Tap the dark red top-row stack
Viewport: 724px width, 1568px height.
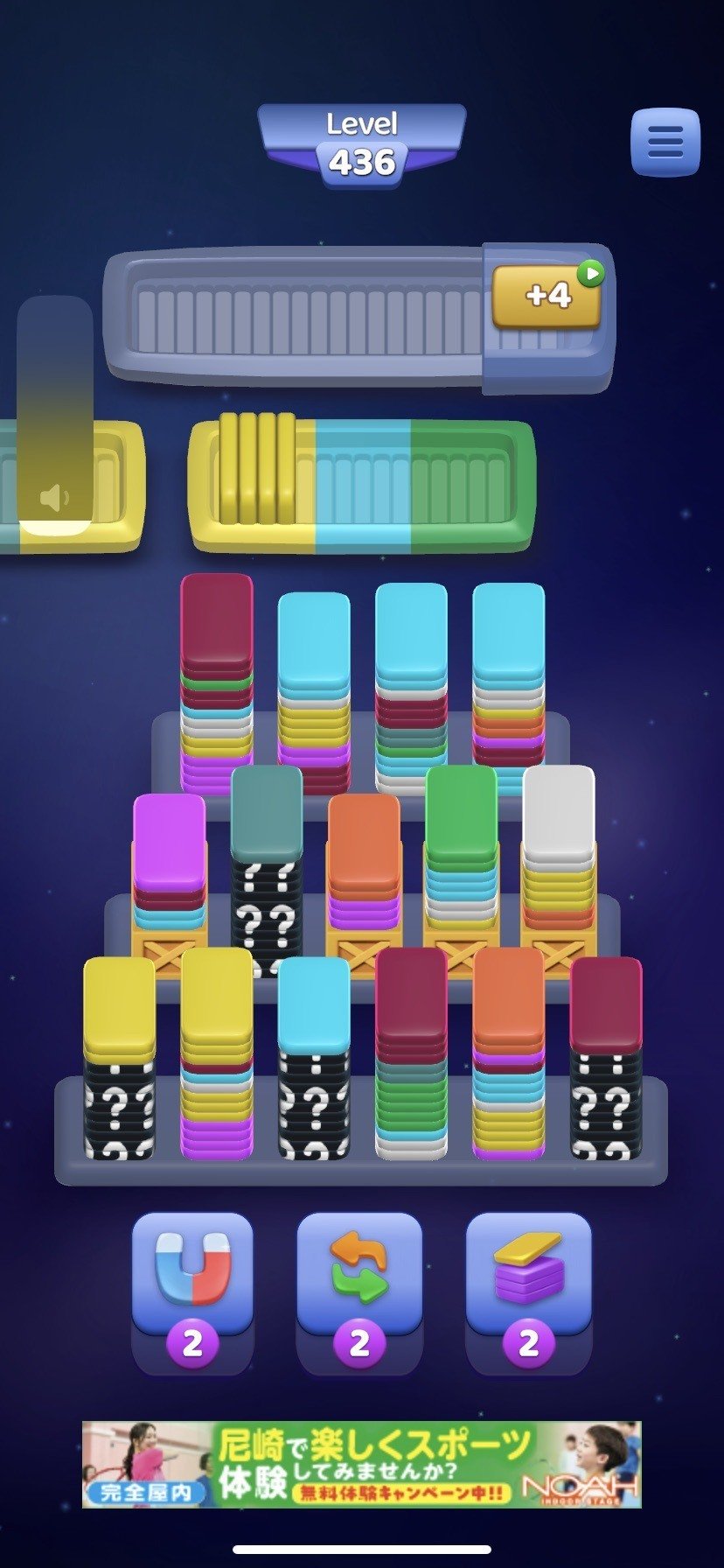pyautogui.click(x=217, y=682)
